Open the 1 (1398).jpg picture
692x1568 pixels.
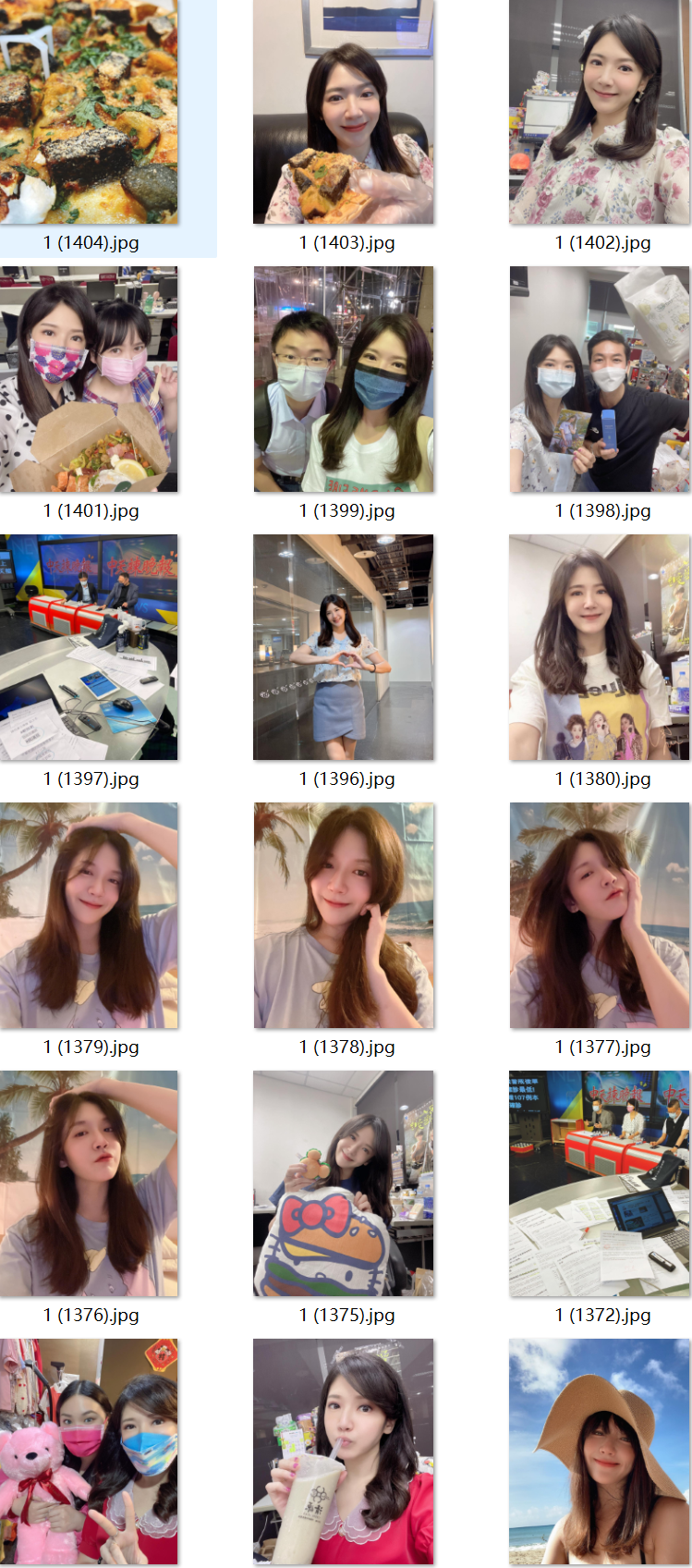click(600, 379)
